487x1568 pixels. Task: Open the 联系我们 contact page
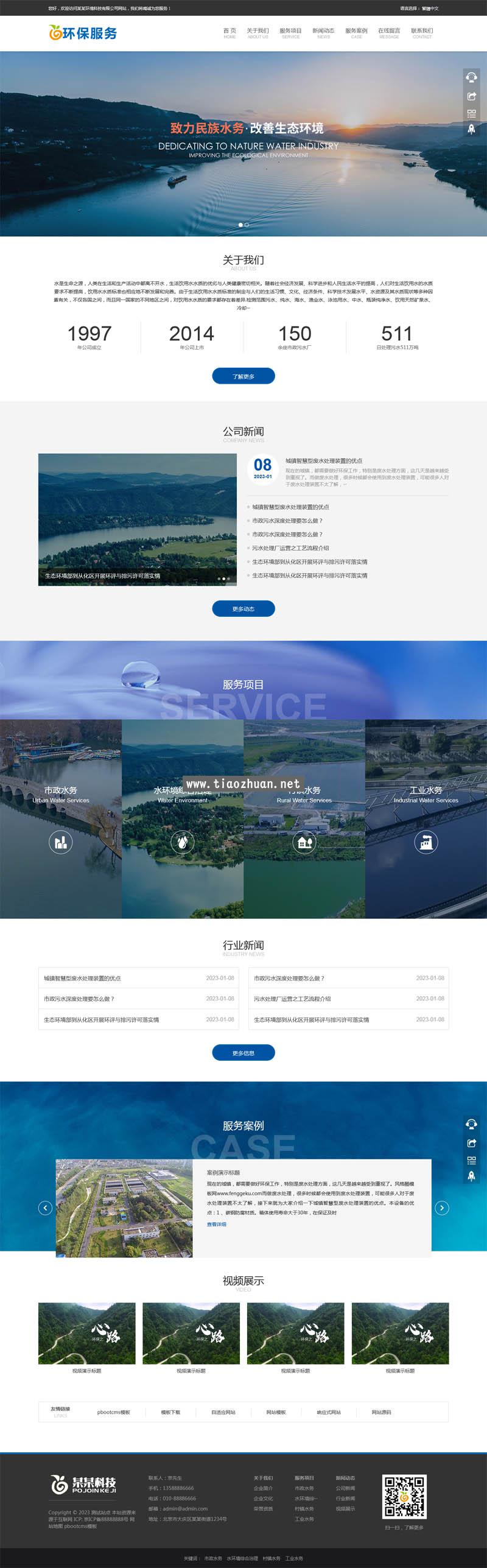point(422,32)
